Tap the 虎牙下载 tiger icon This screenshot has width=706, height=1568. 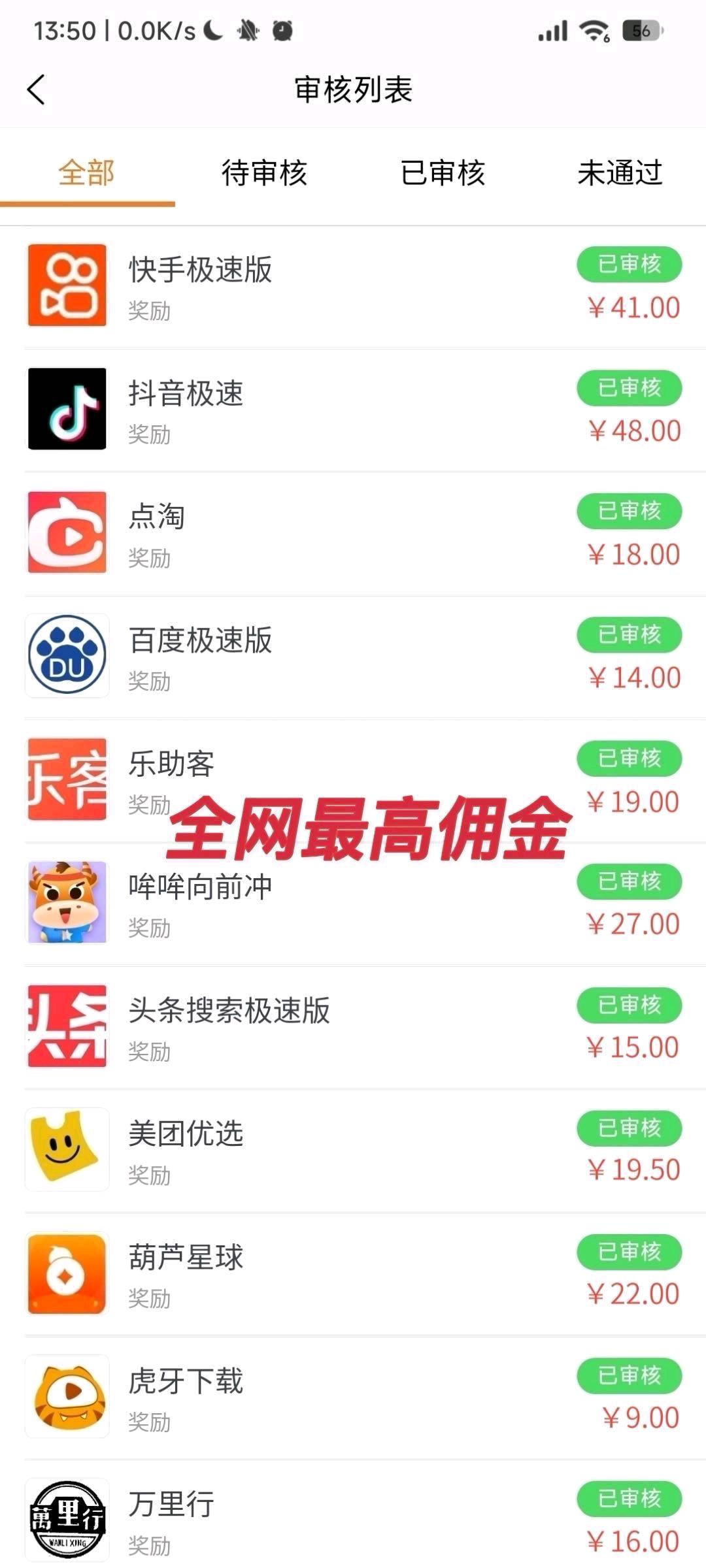point(67,1396)
